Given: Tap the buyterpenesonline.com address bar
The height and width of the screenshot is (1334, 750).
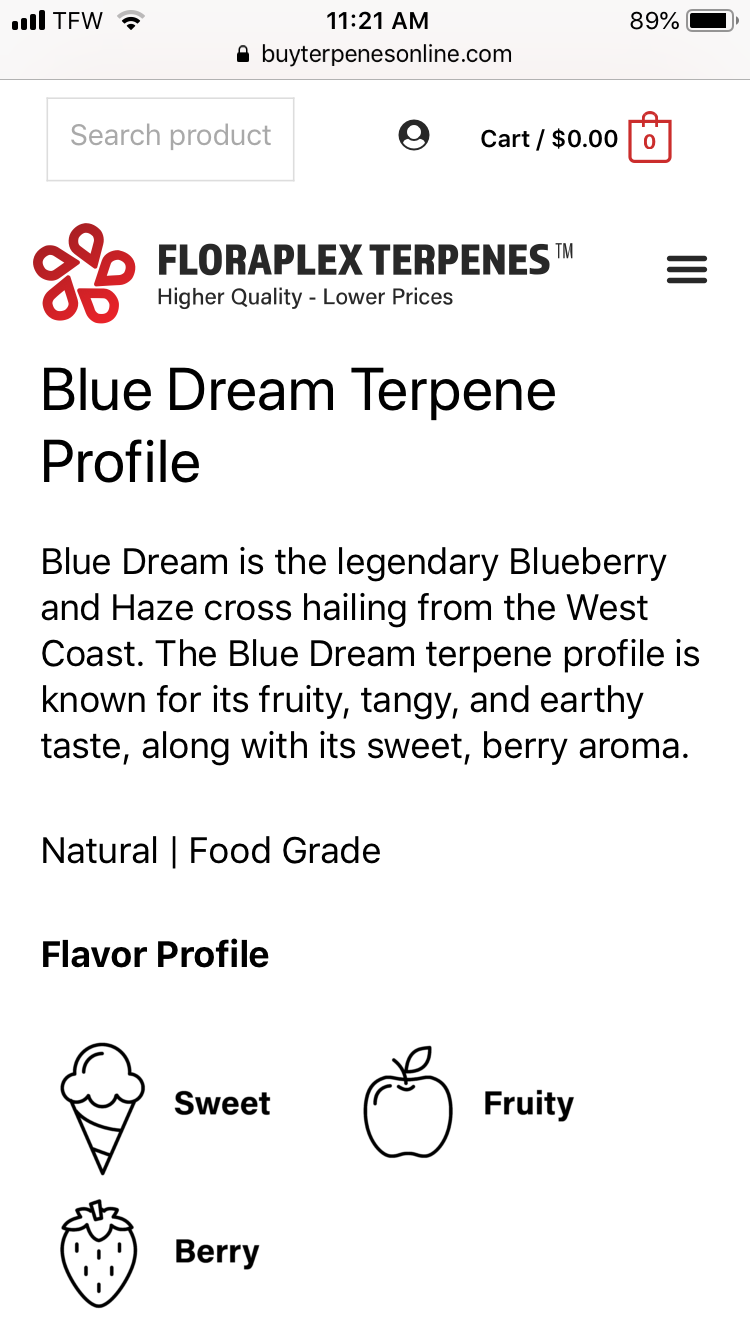Looking at the screenshot, I should tap(375, 54).
